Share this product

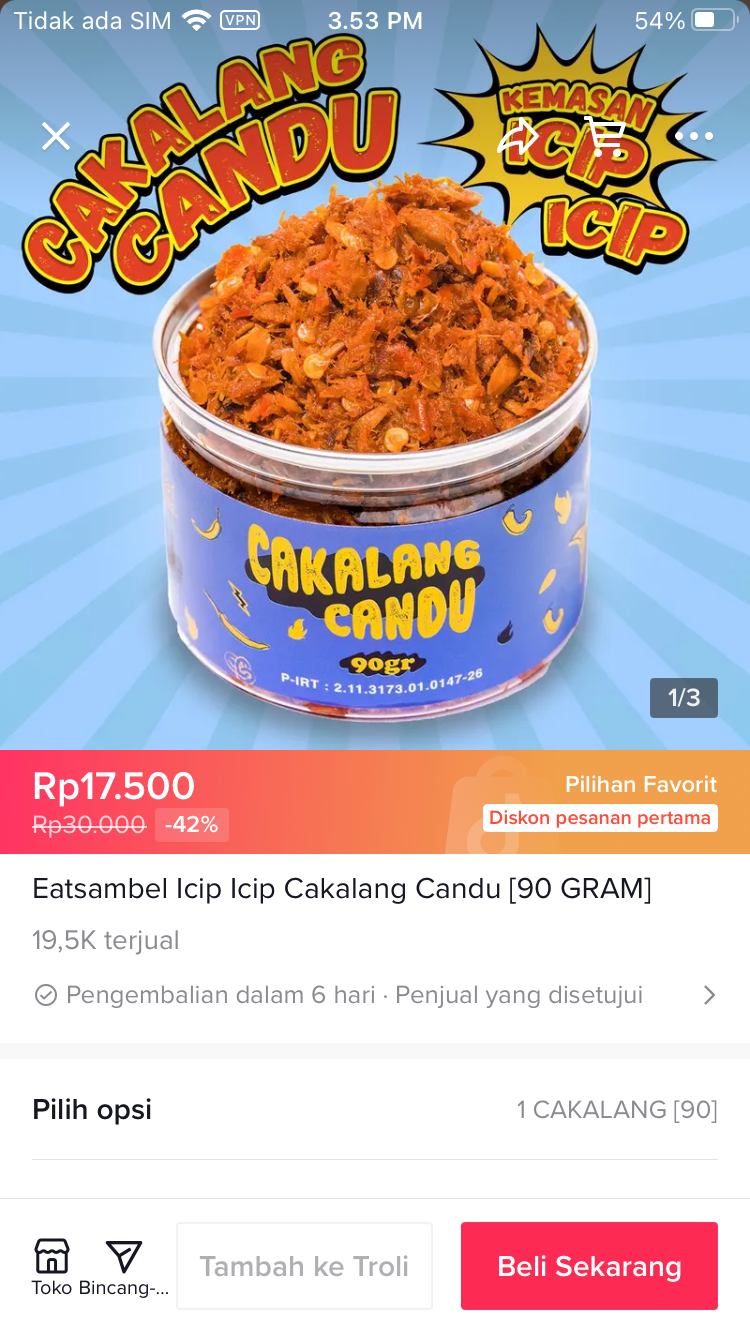tap(518, 137)
